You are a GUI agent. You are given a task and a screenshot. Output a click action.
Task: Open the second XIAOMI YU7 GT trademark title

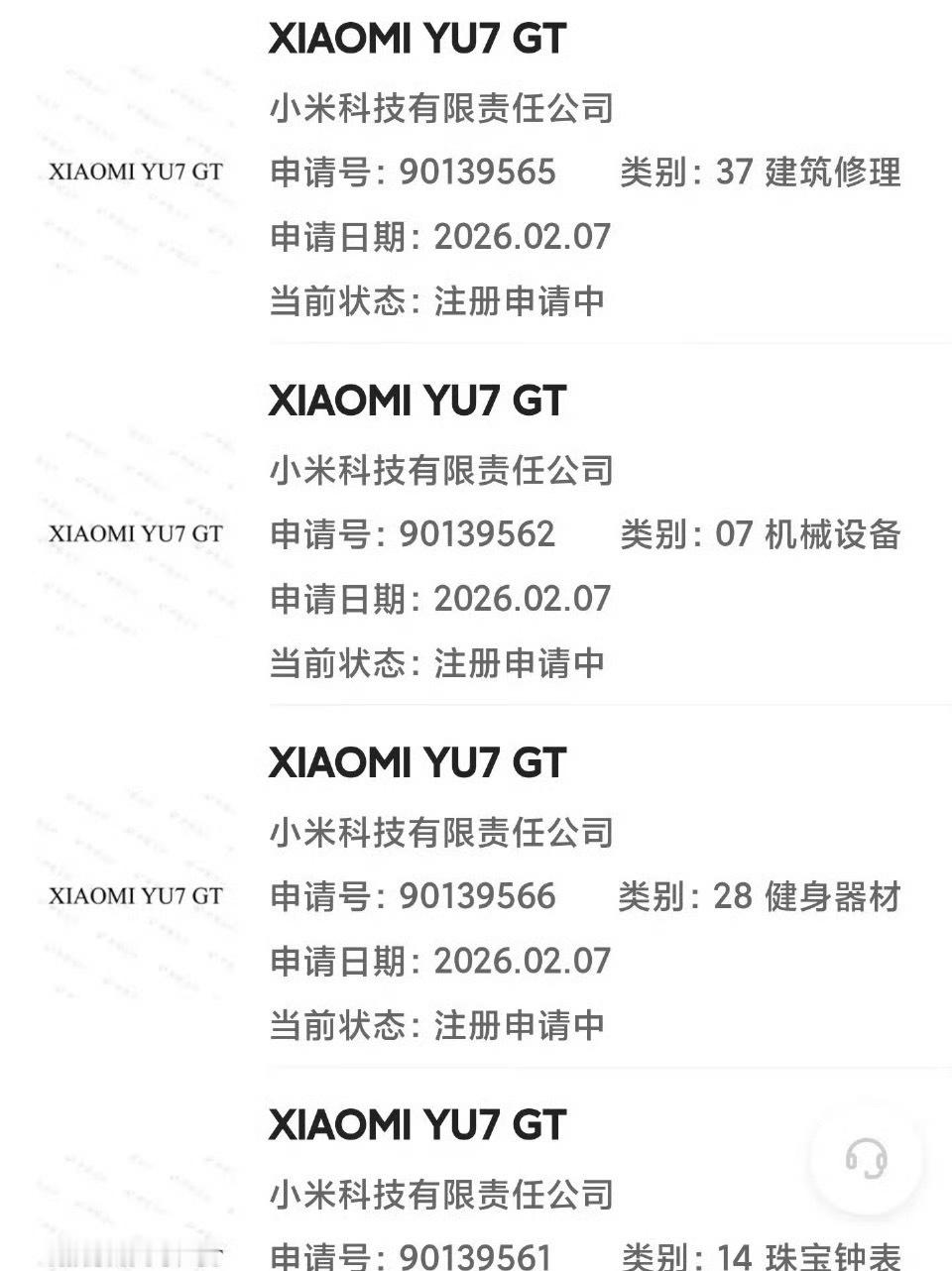pyautogui.click(x=416, y=402)
